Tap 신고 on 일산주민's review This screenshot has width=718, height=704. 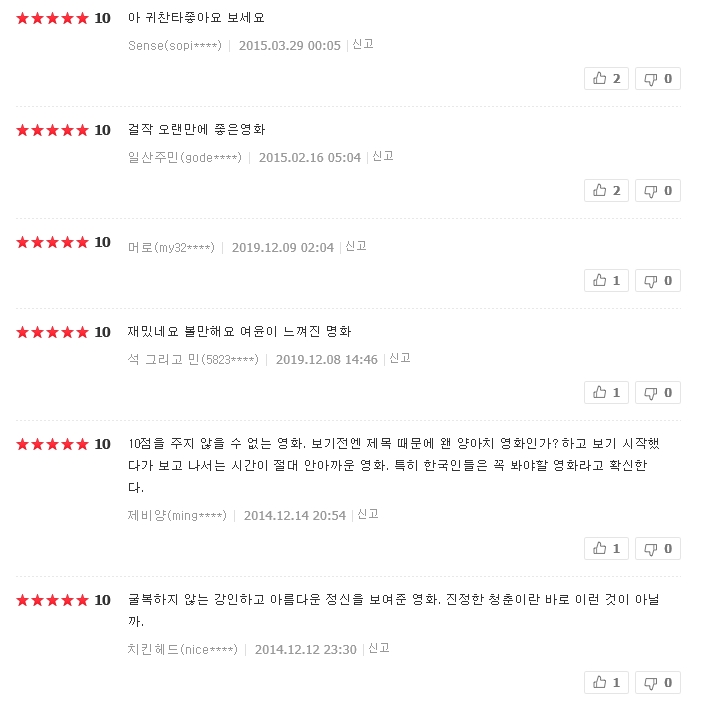(x=383, y=156)
